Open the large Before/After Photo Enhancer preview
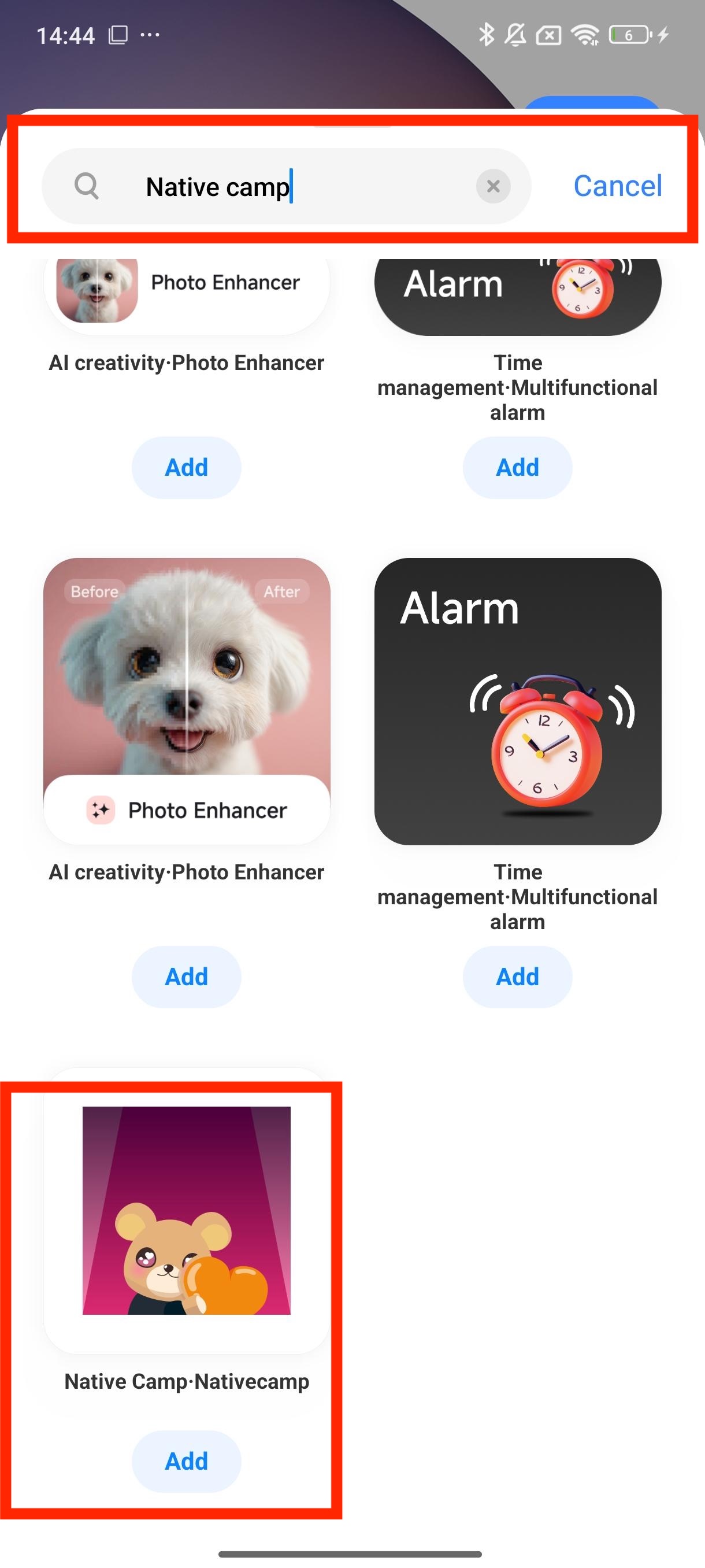Screen dimensions: 705x1568 point(186,700)
